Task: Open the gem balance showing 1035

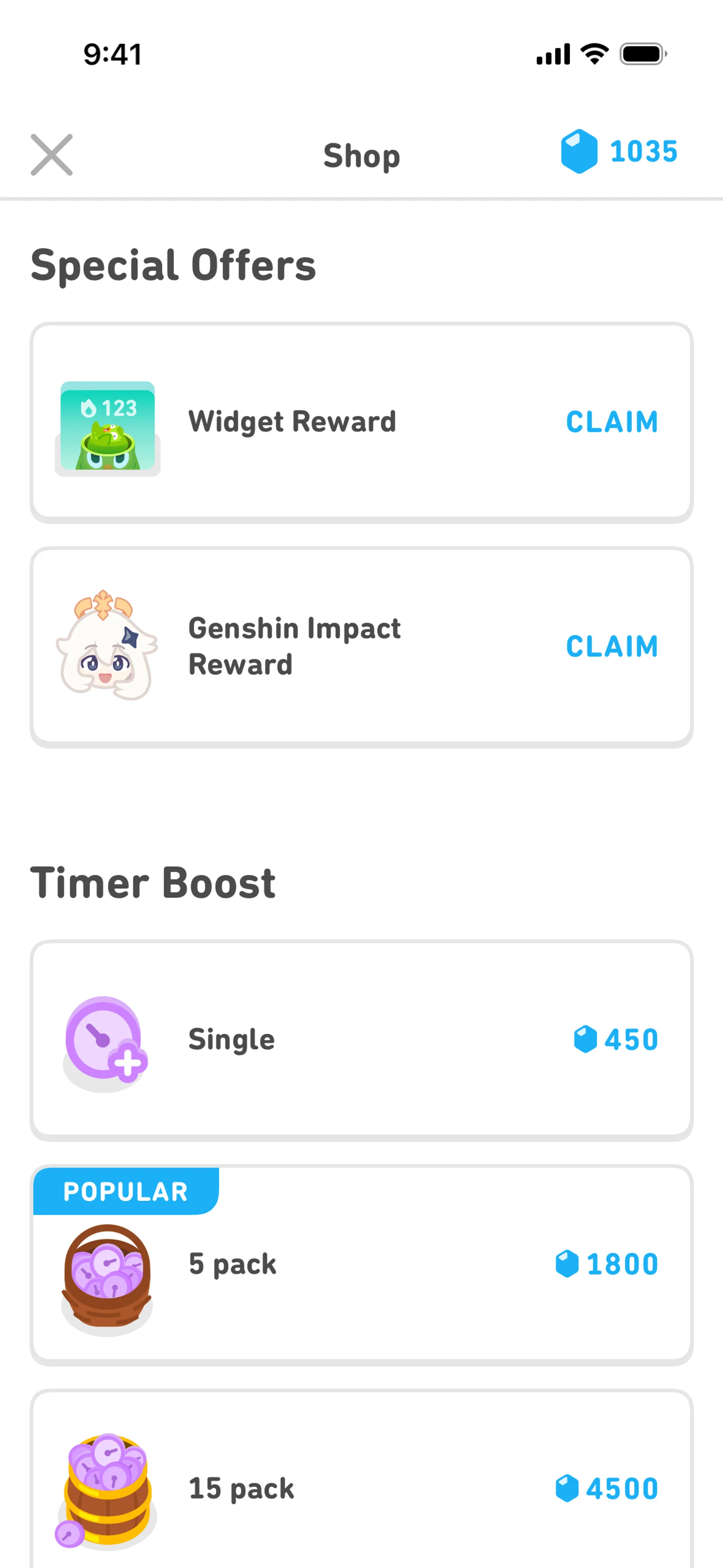Action: coord(619,151)
